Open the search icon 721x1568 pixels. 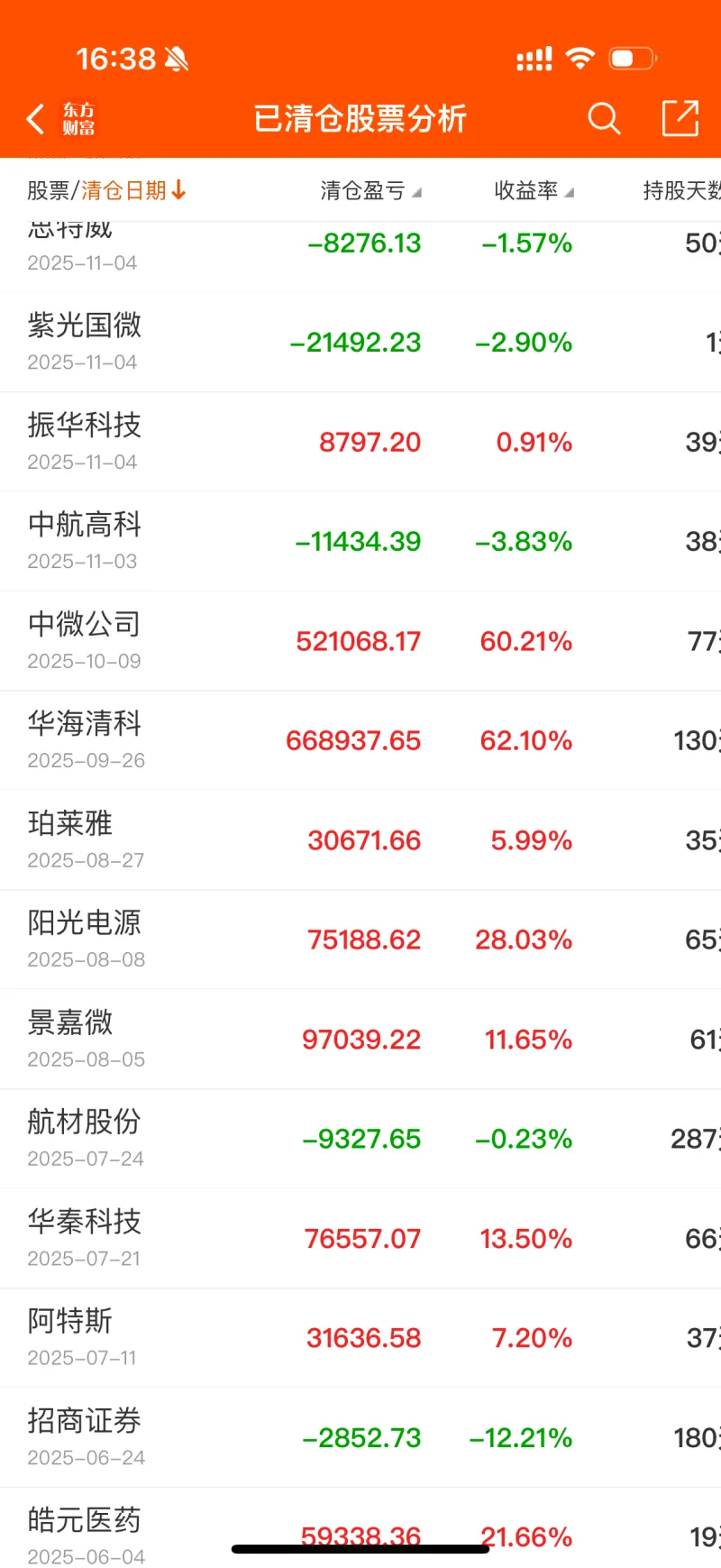coord(604,118)
